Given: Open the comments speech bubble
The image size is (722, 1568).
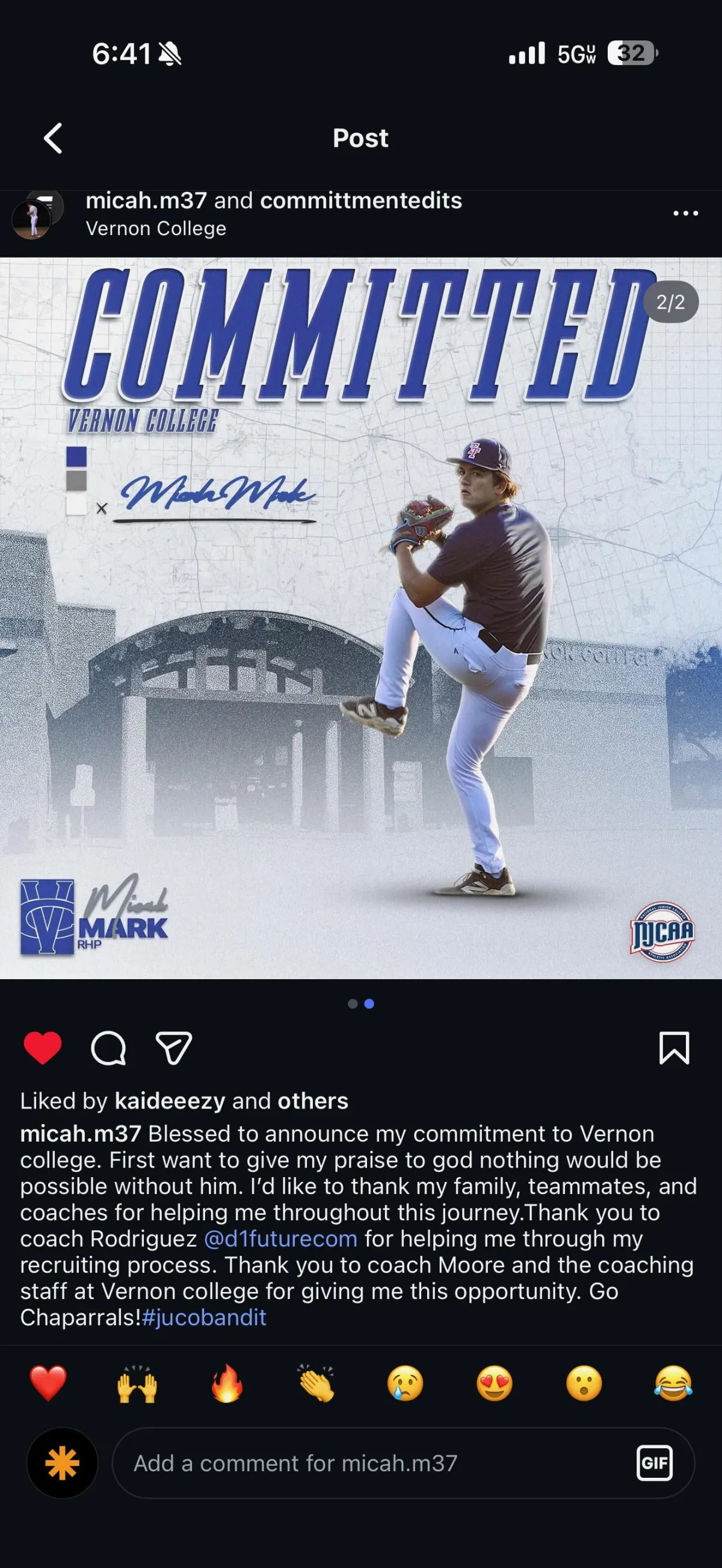Looking at the screenshot, I should [x=108, y=1048].
